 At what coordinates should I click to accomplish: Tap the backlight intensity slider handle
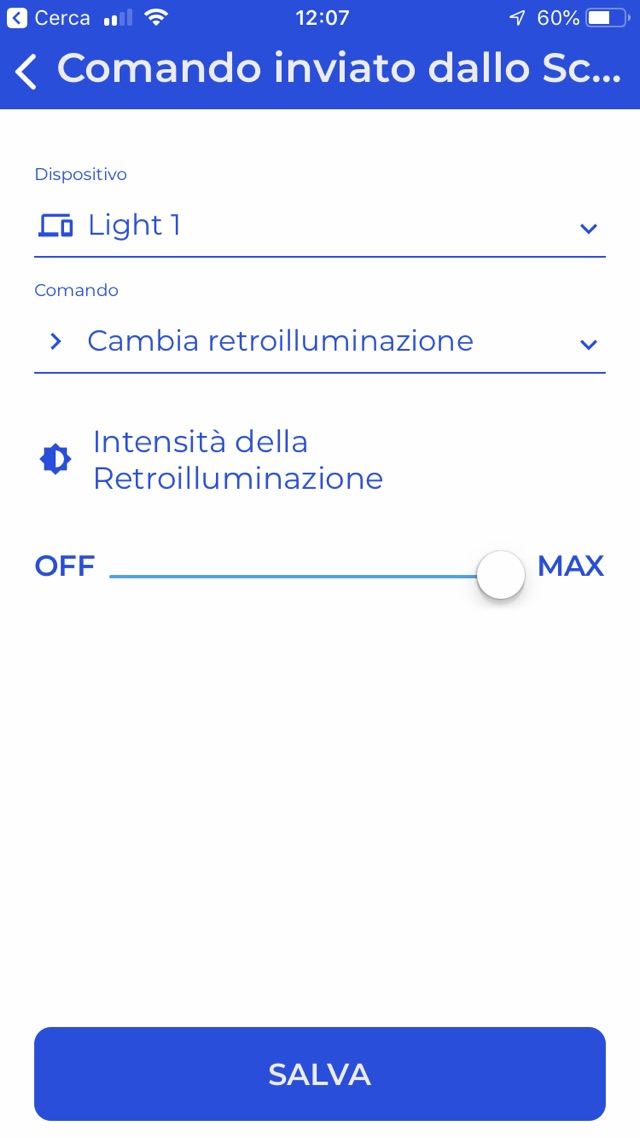(x=500, y=575)
